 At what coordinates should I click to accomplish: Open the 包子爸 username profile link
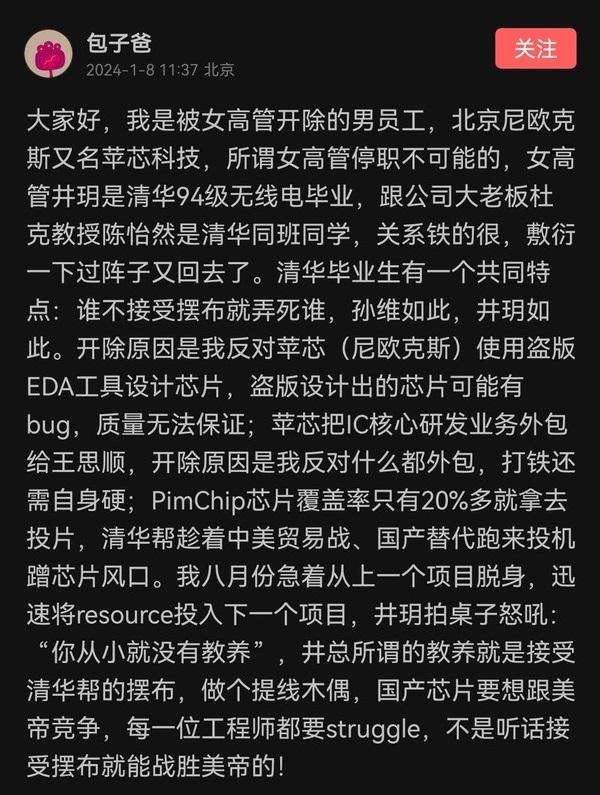point(119,41)
